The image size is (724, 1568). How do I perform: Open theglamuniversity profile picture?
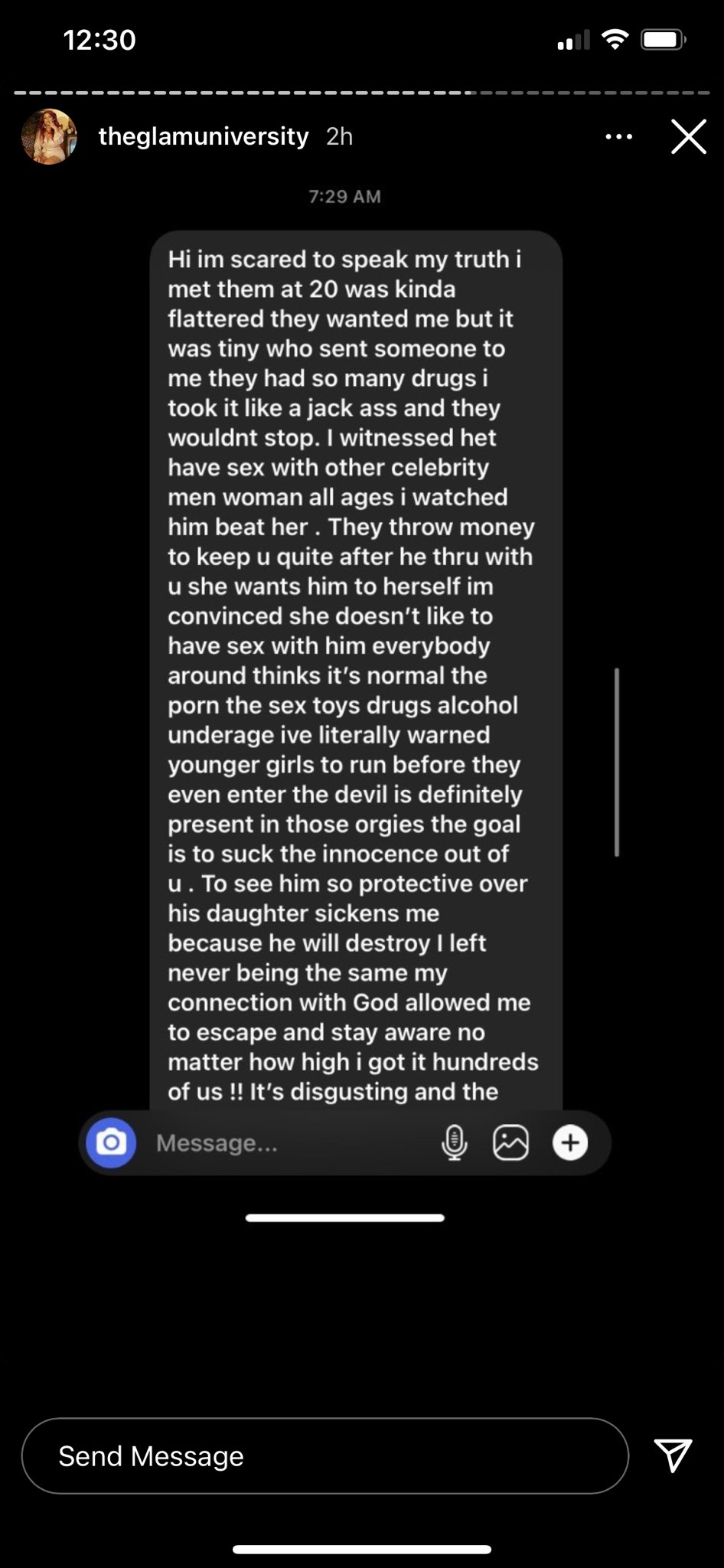coord(50,136)
